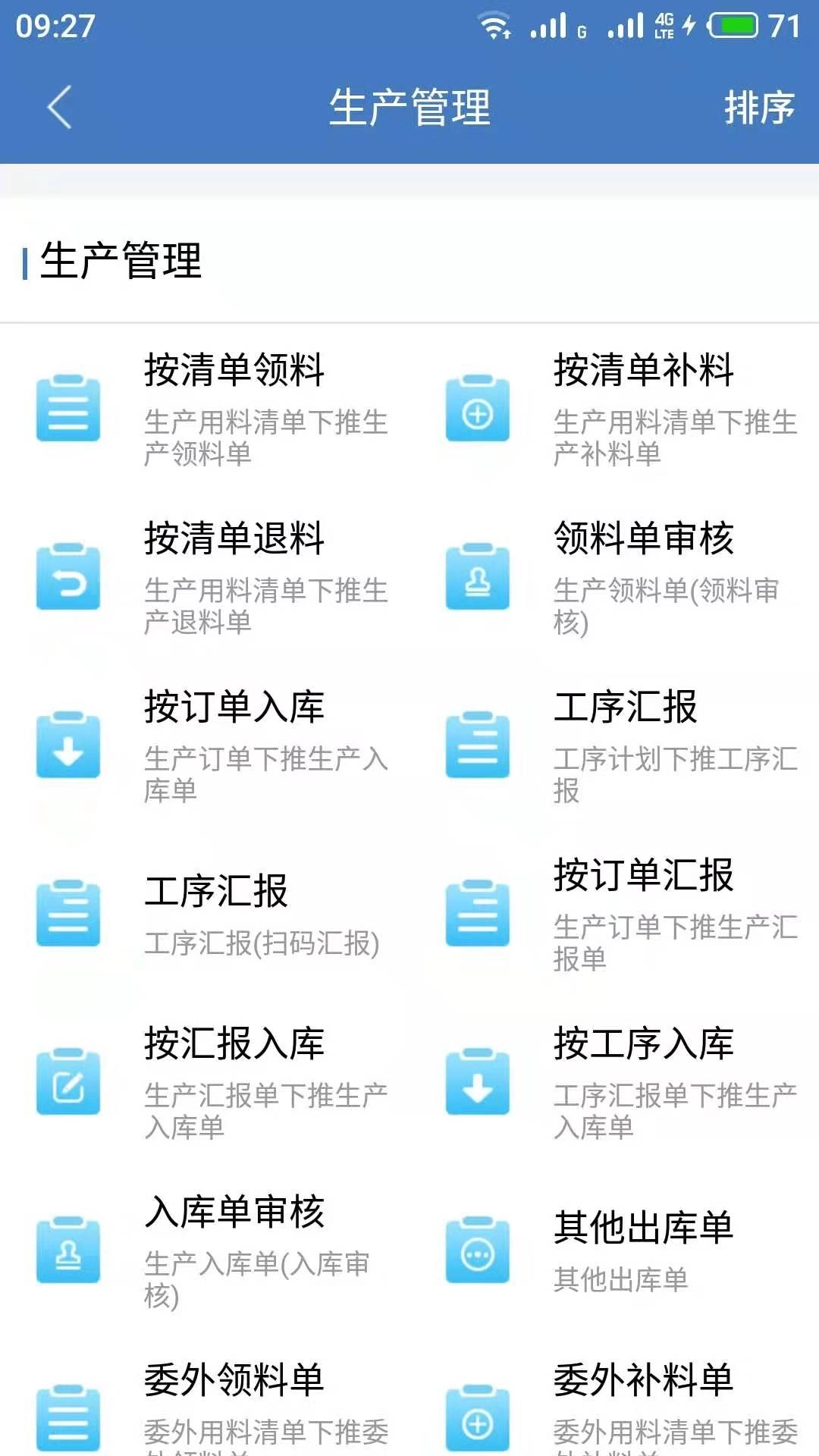Select the 生产管理 section header

pyautogui.click(x=121, y=262)
